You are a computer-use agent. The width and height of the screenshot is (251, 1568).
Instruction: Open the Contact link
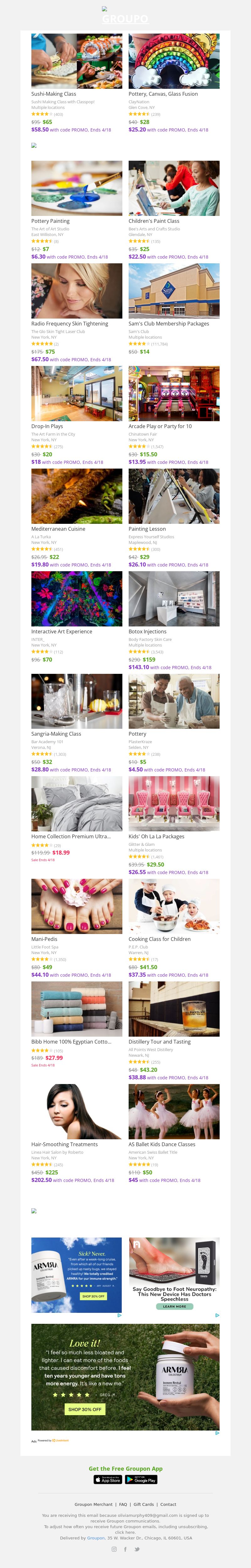tap(168, 1505)
